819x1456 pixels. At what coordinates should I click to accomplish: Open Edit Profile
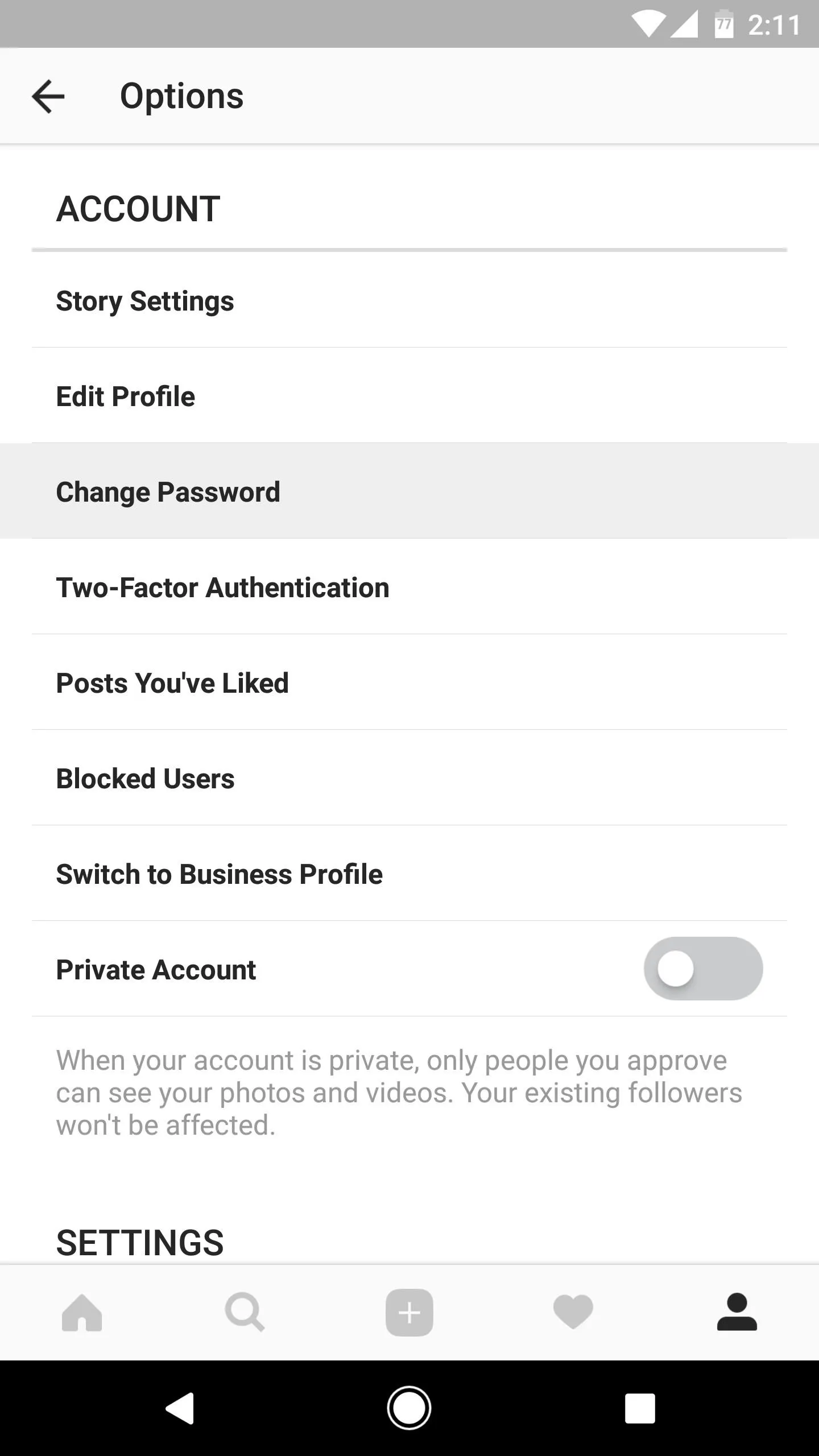tap(409, 396)
